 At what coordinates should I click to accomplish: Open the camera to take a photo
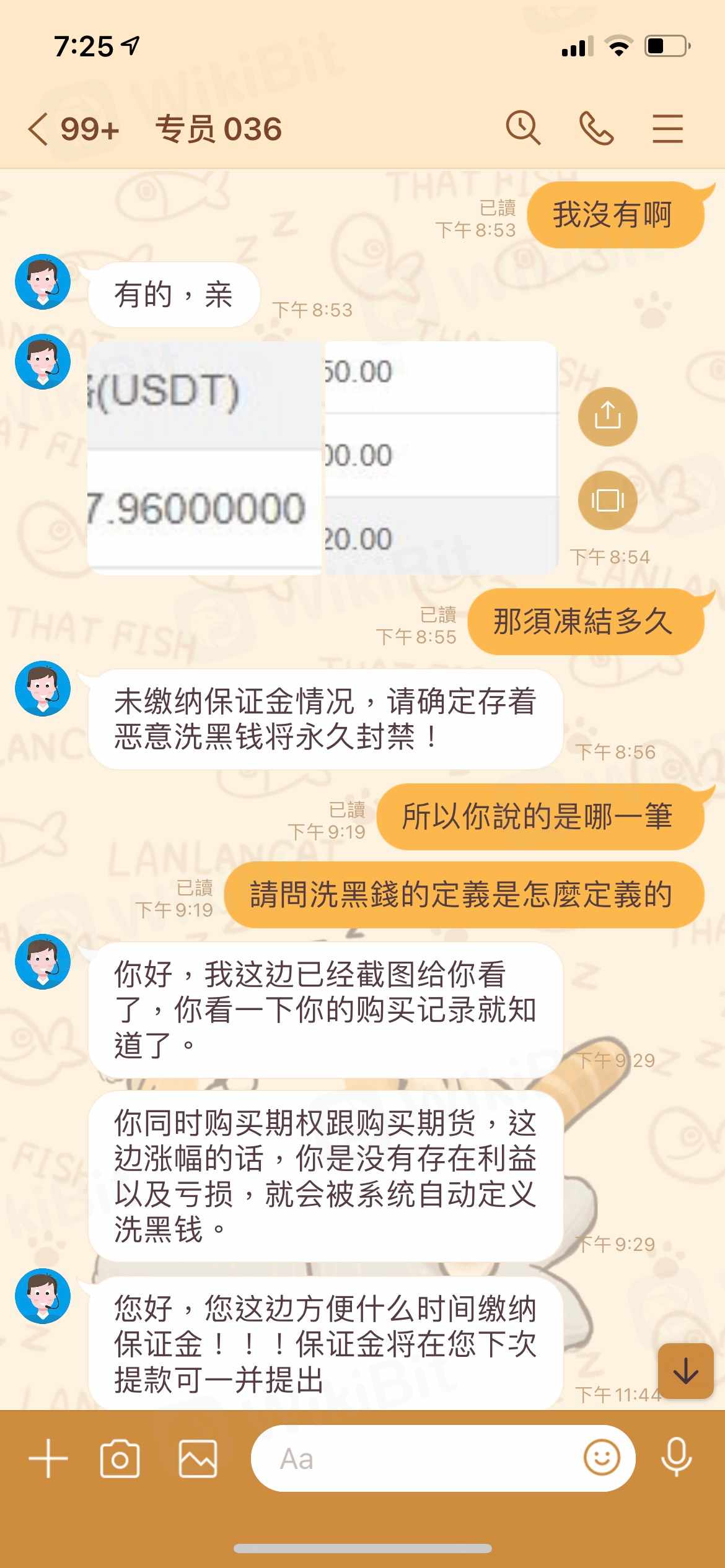pyautogui.click(x=120, y=1458)
